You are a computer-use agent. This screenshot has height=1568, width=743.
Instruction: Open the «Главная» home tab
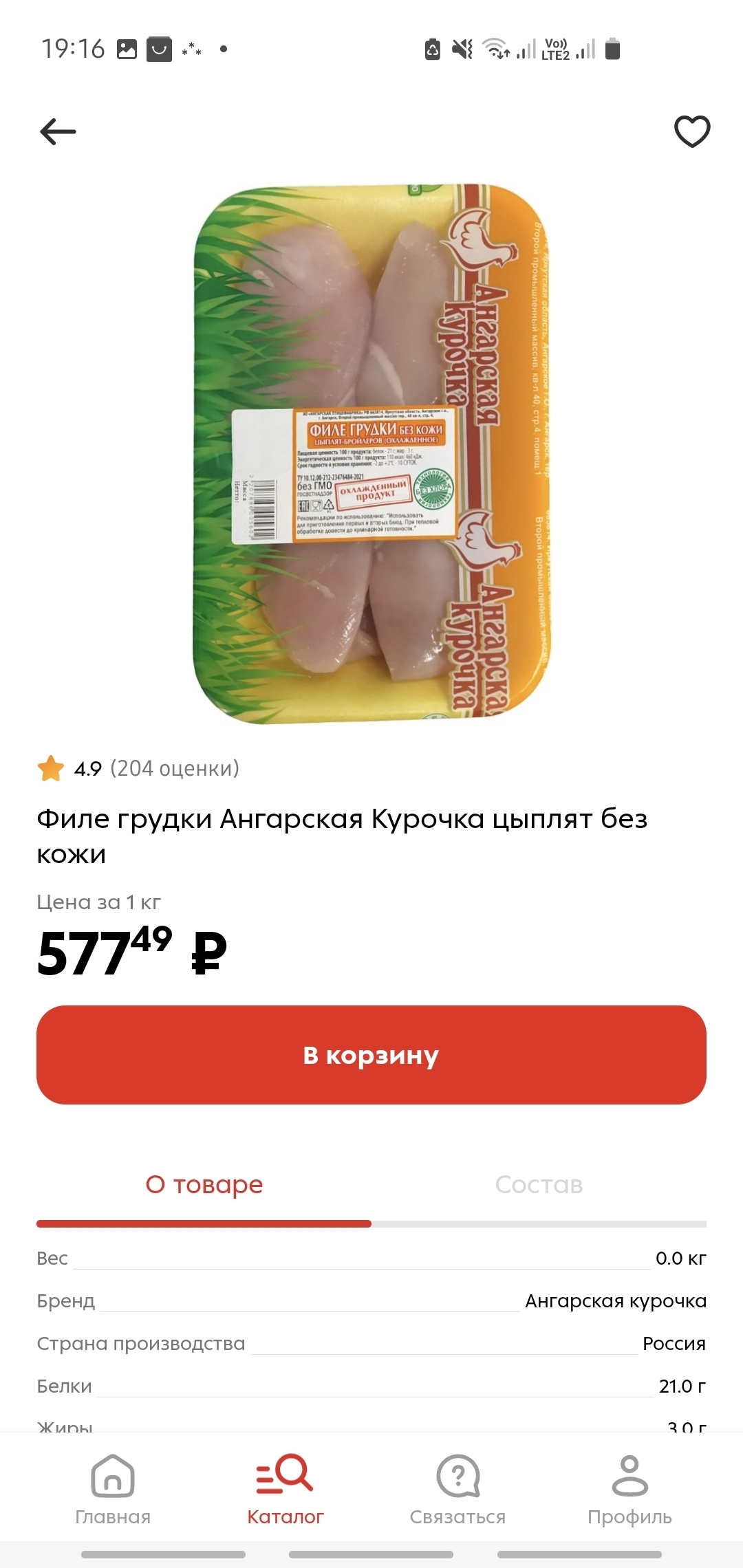point(113,1490)
